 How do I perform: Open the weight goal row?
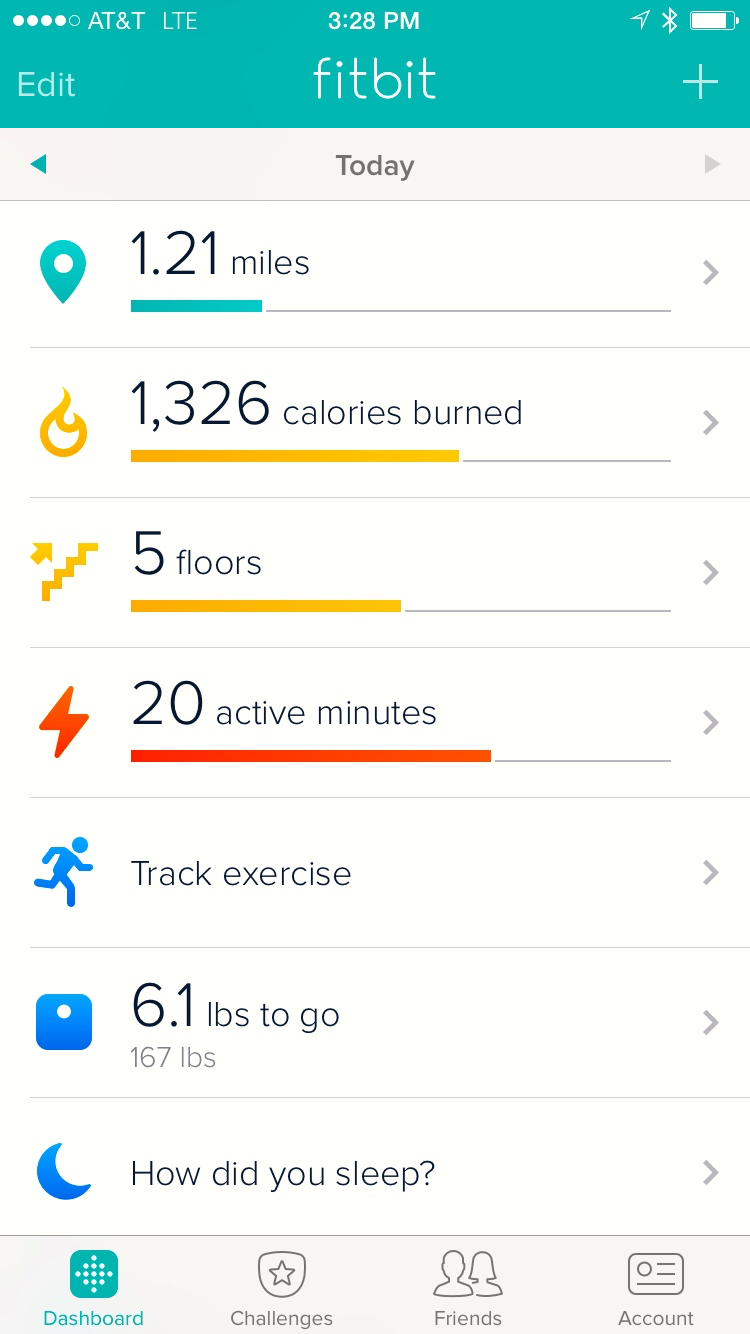[375, 1023]
